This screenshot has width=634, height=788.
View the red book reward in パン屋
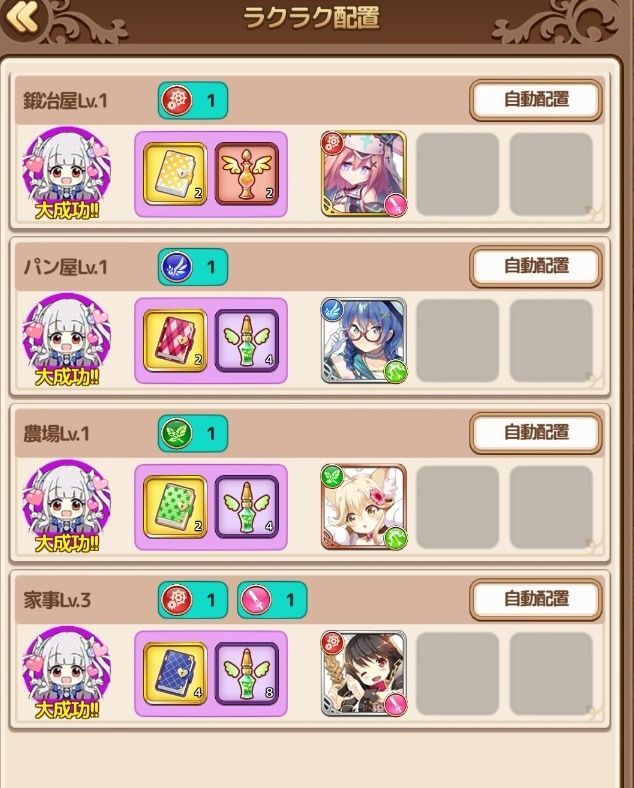(175, 340)
